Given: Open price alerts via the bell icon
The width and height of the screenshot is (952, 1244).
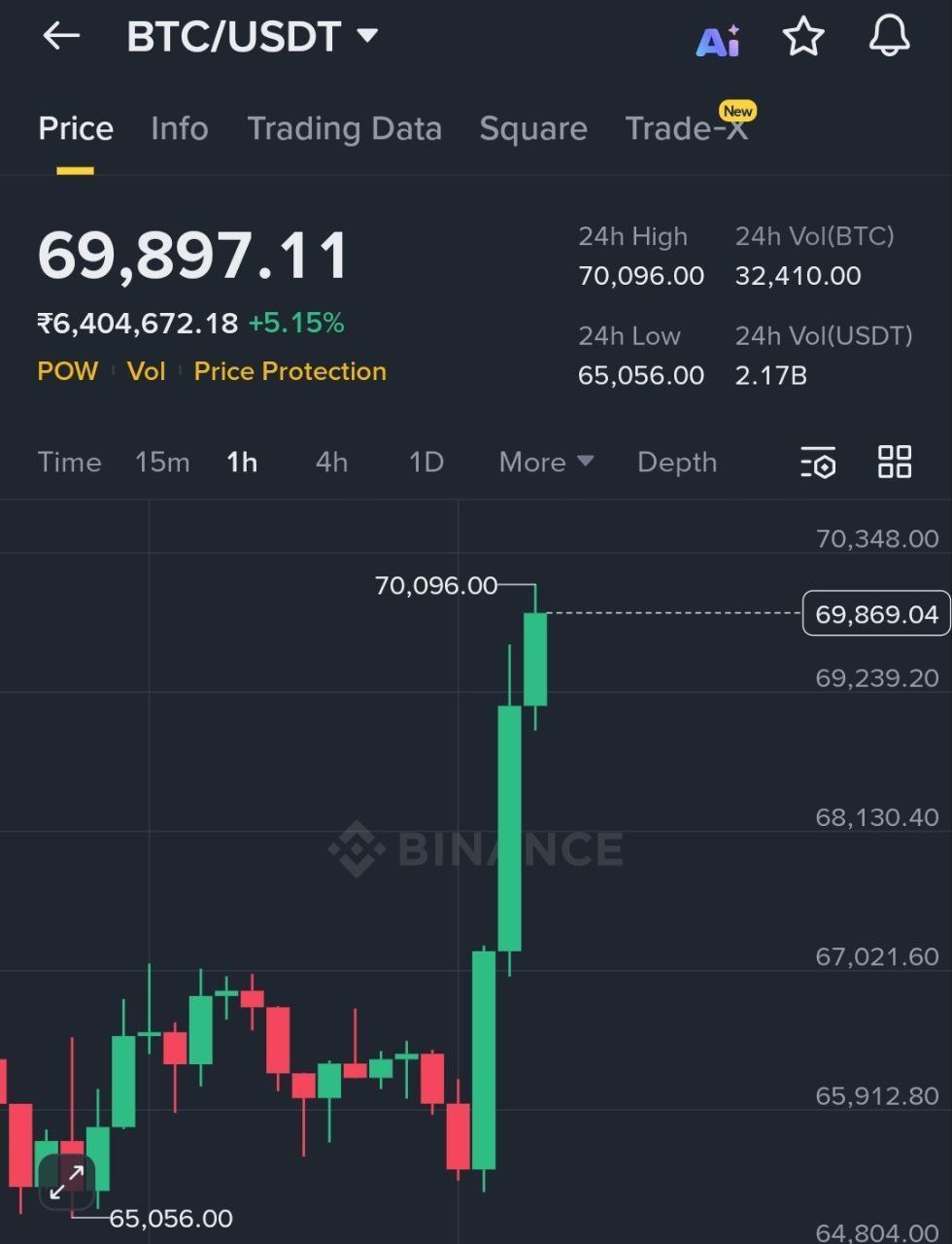Looking at the screenshot, I should (888, 37).
